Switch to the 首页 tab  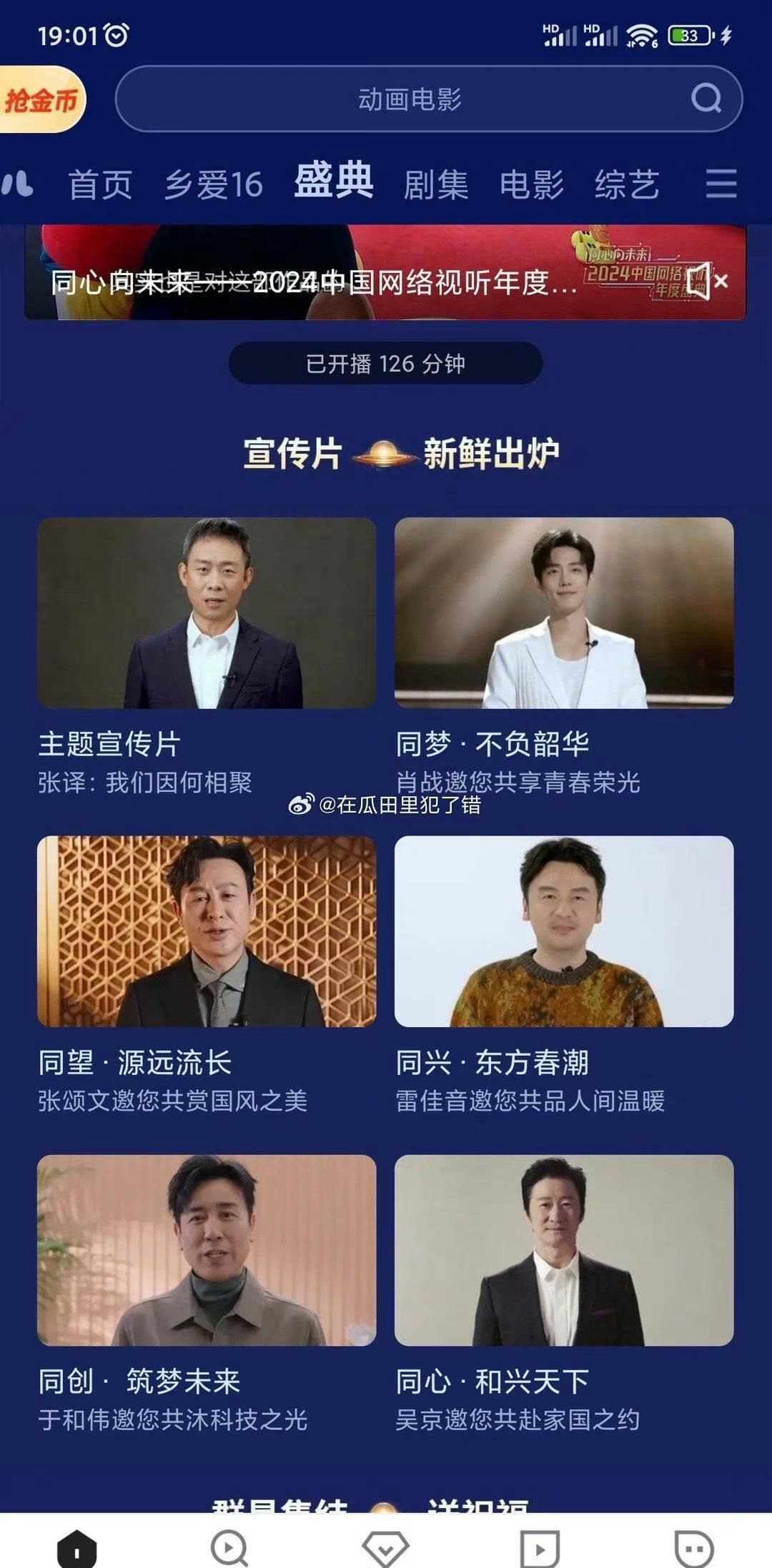(x=100, y=184)
